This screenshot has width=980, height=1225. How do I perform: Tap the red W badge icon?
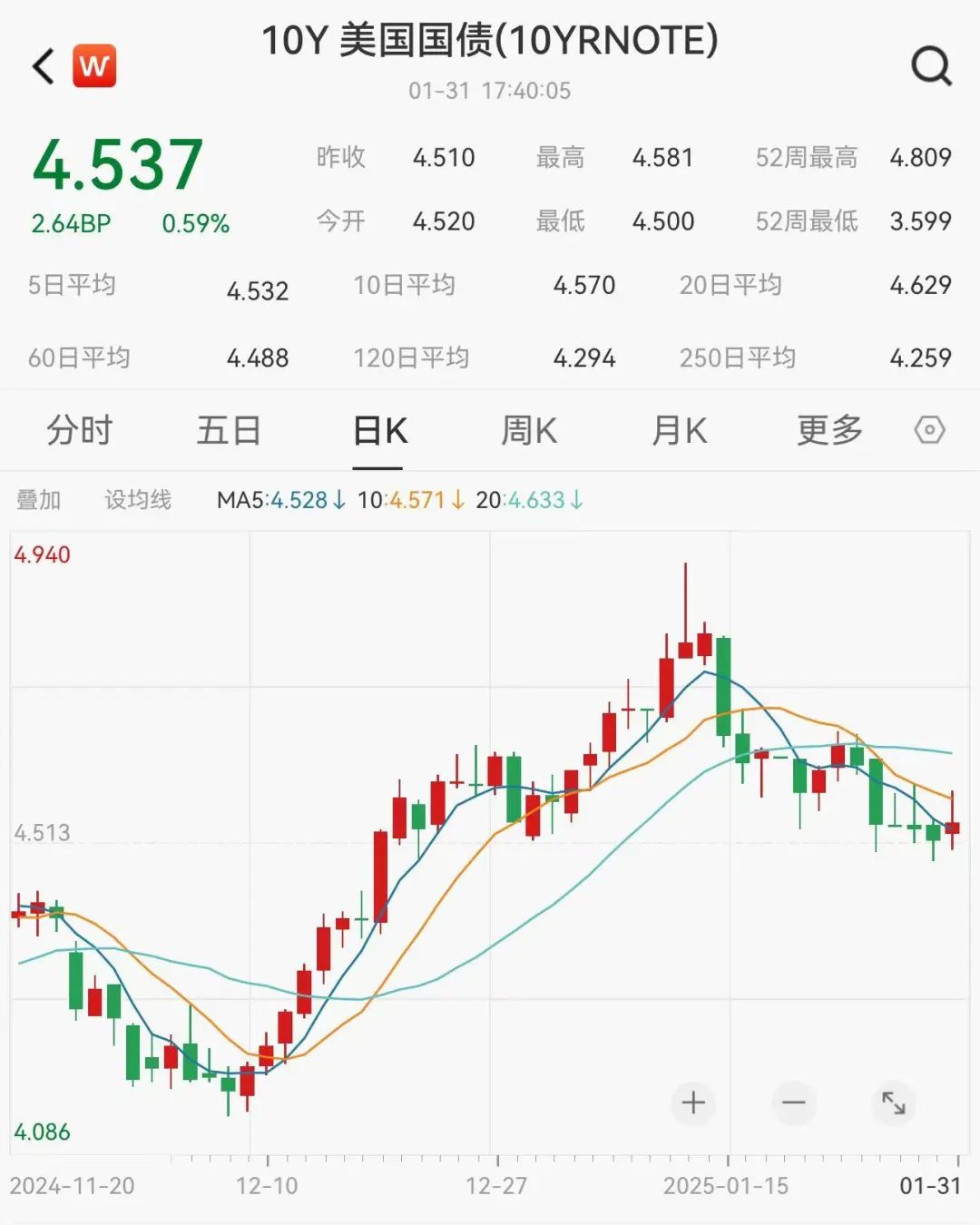(x=94, y=66)
